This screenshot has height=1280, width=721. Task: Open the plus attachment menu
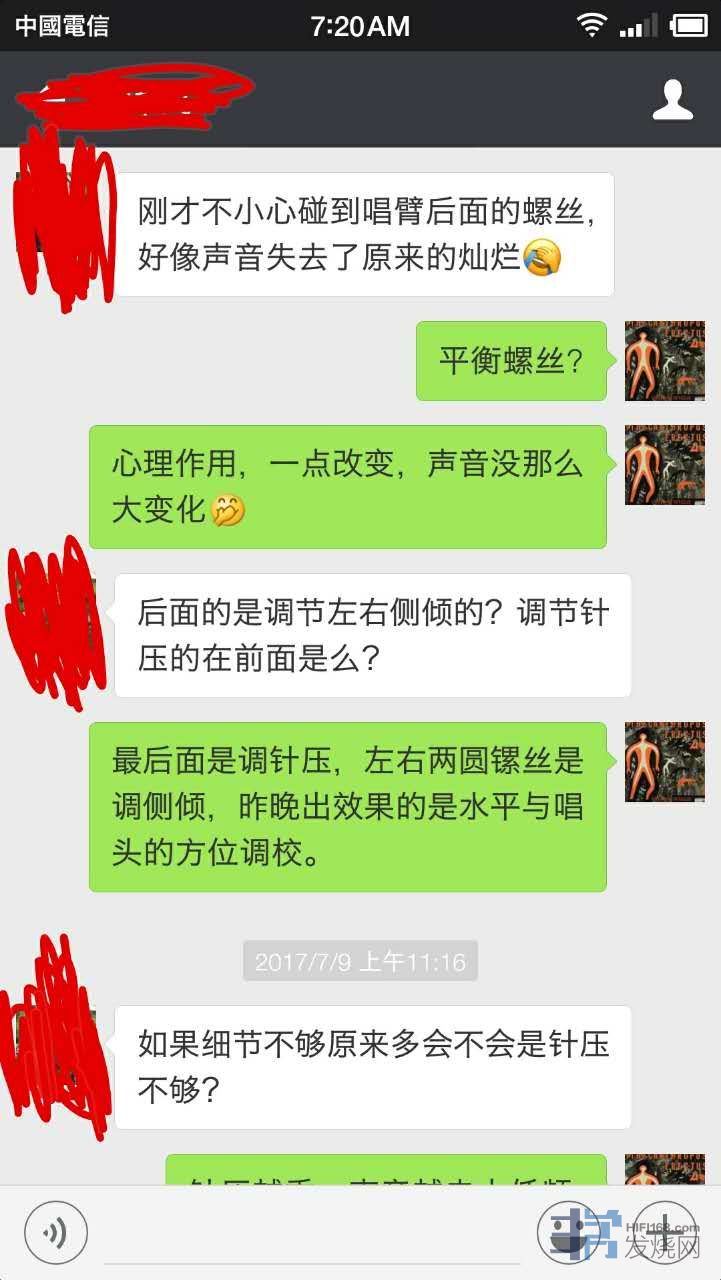coord(664,1230)
